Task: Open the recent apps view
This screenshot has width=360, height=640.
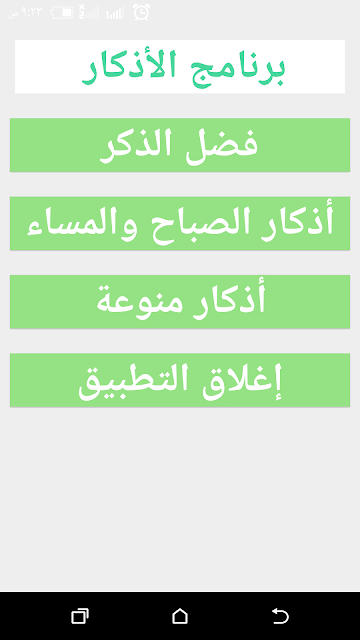Action: (80, 616)
